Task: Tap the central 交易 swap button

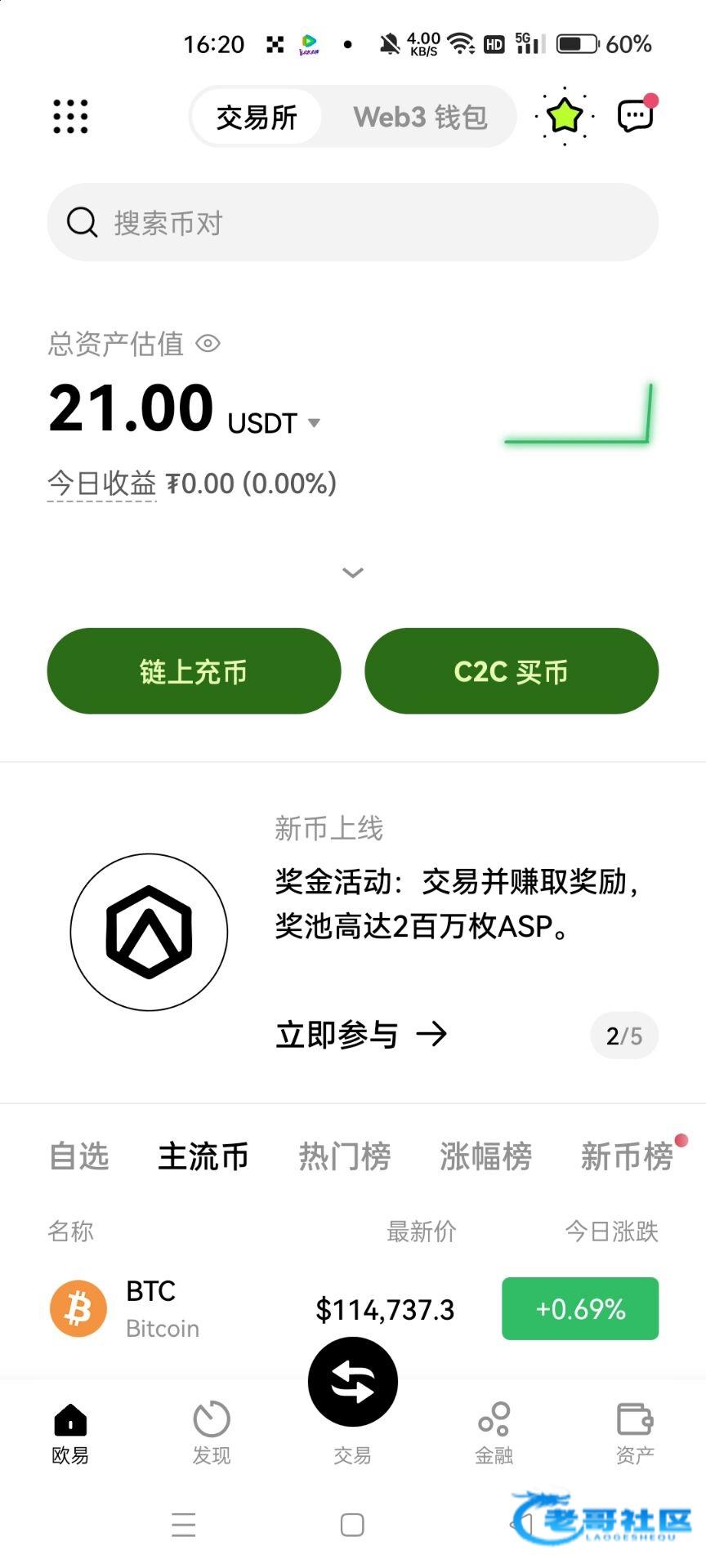Action: click(x=353, y=1382)
